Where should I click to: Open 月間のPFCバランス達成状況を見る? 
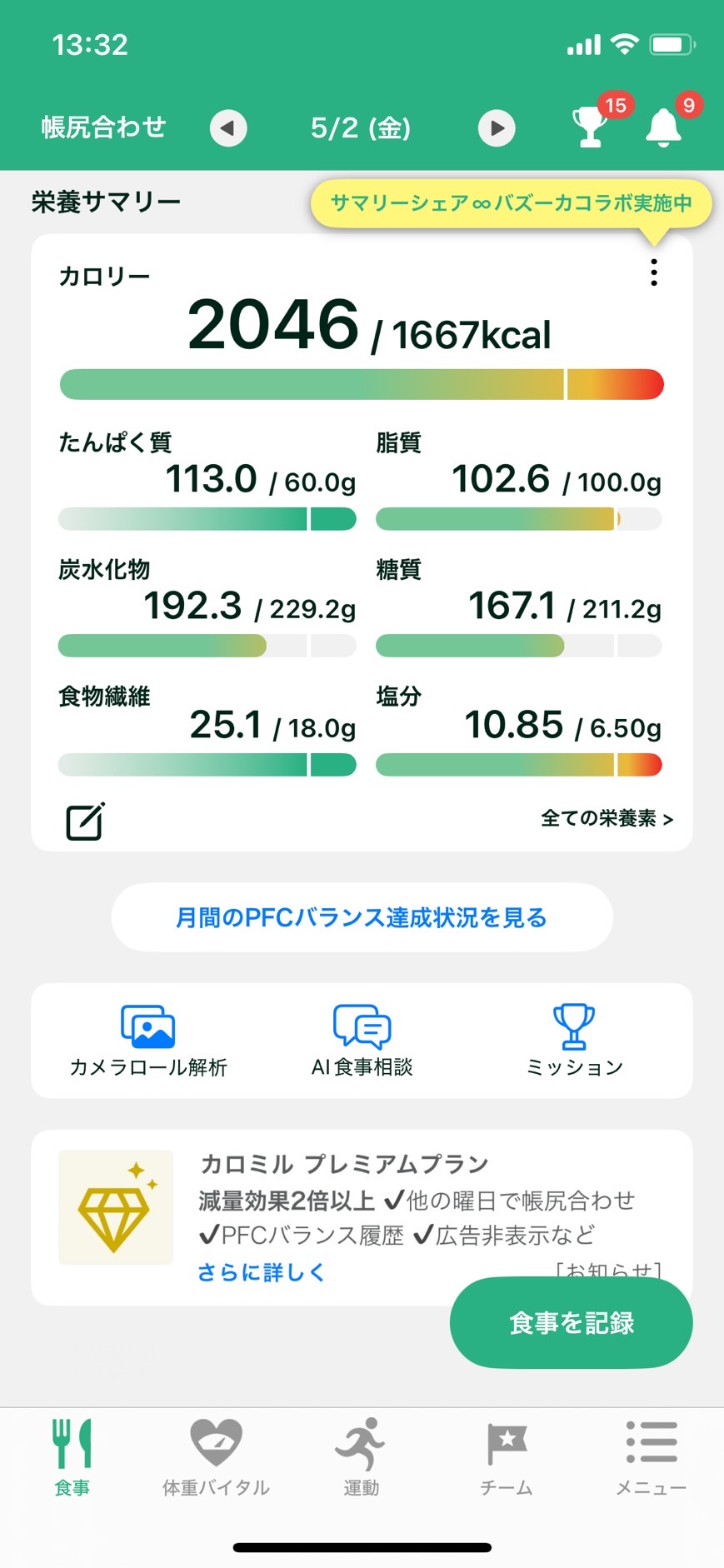pos(362,917)
